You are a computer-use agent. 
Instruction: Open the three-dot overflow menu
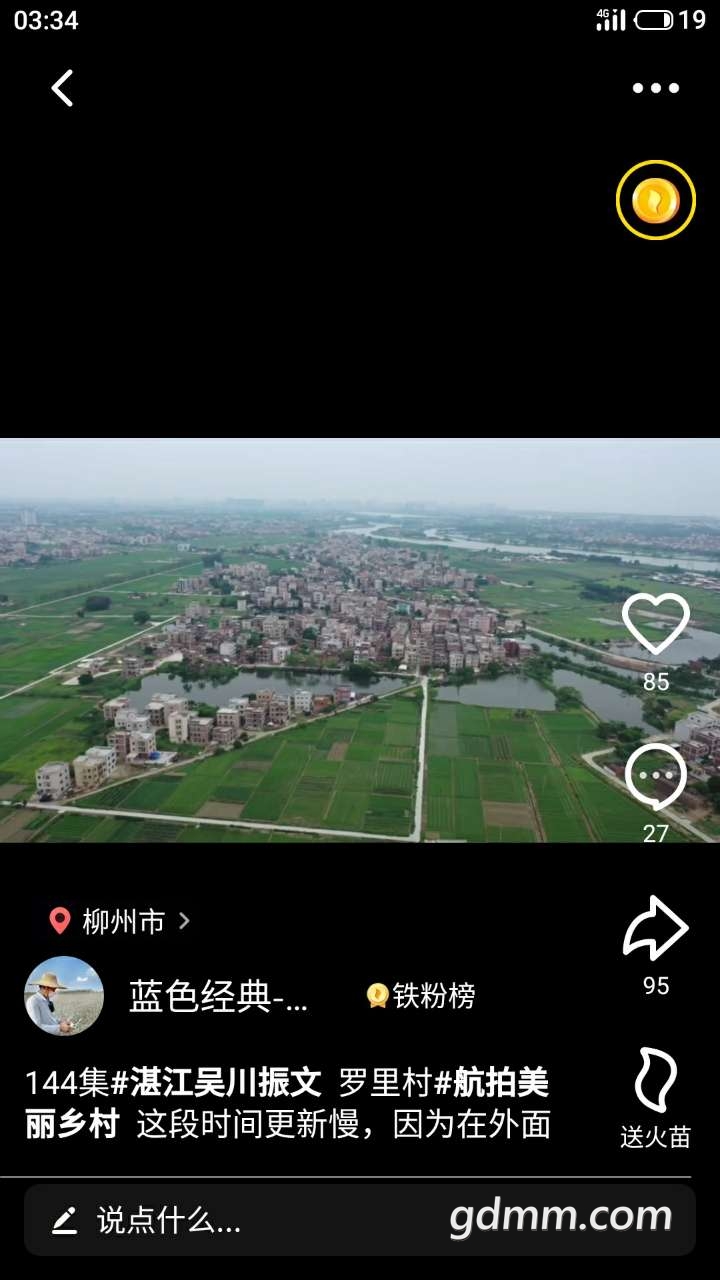(x=655, y=88)
